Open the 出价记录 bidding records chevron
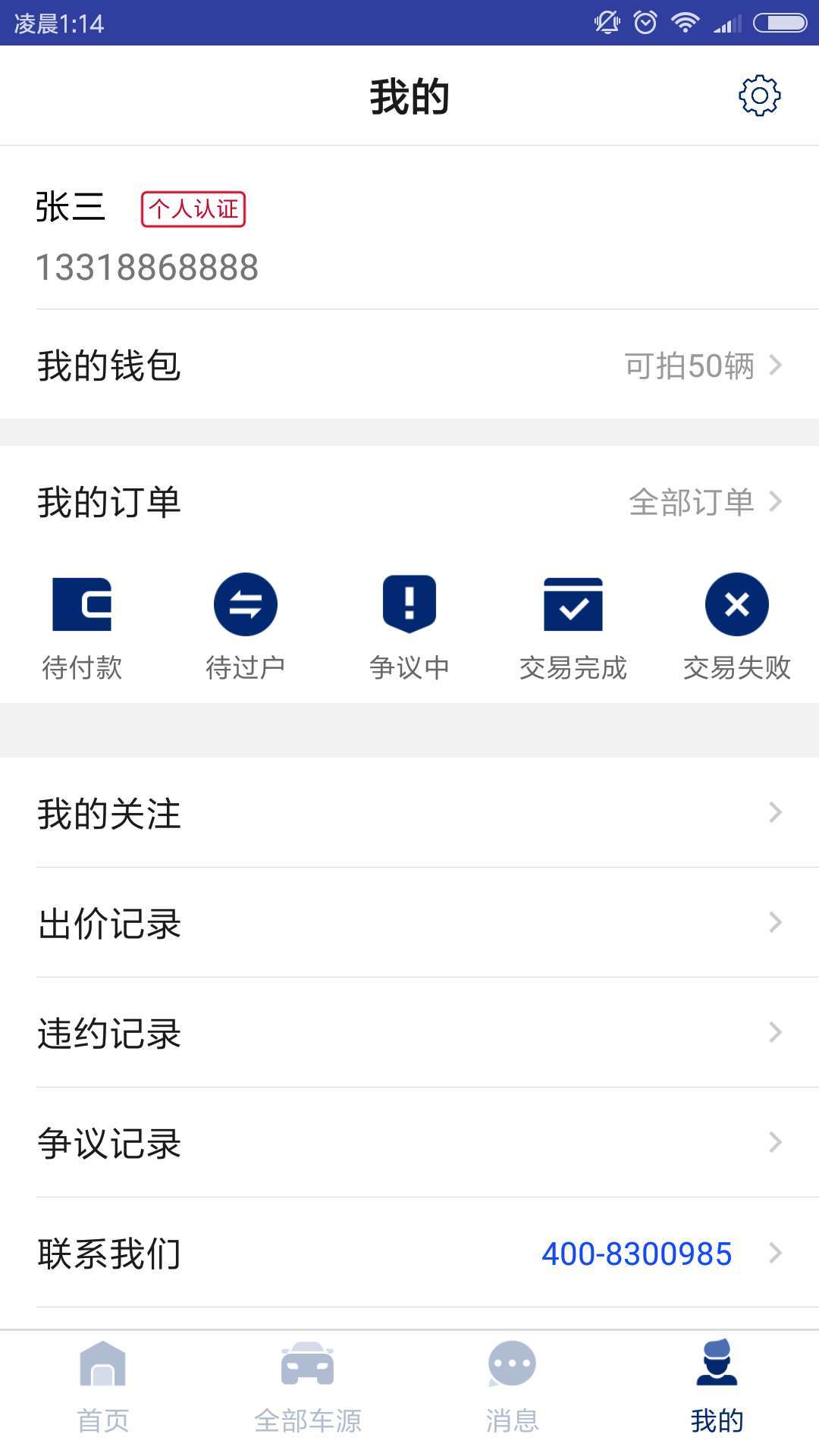Image resolution: width=819 pixels, height=1456 pixels. (775, 922)
